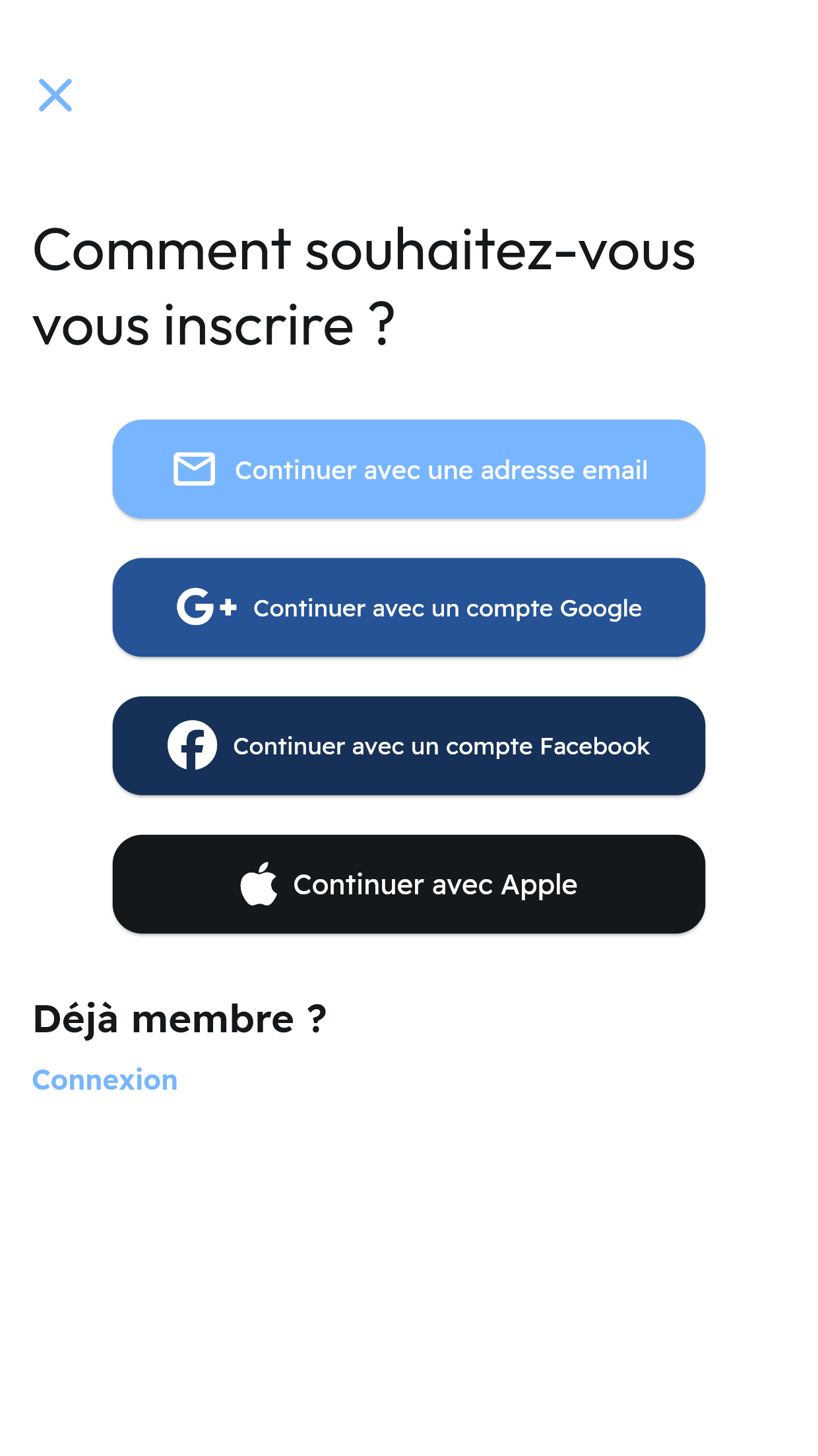Viewport: 818px width, 1456px height.
Task: Choose the Facebook account option
Action: coord(409,746)
